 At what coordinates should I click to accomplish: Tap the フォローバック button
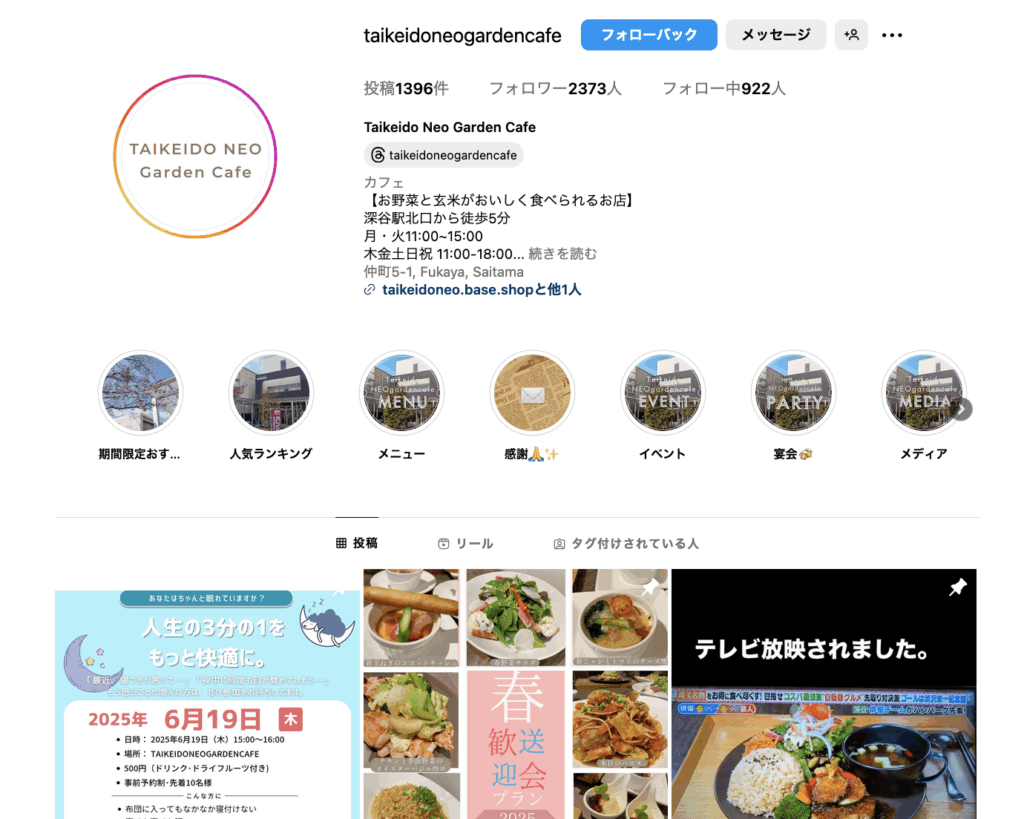(649, 35)
